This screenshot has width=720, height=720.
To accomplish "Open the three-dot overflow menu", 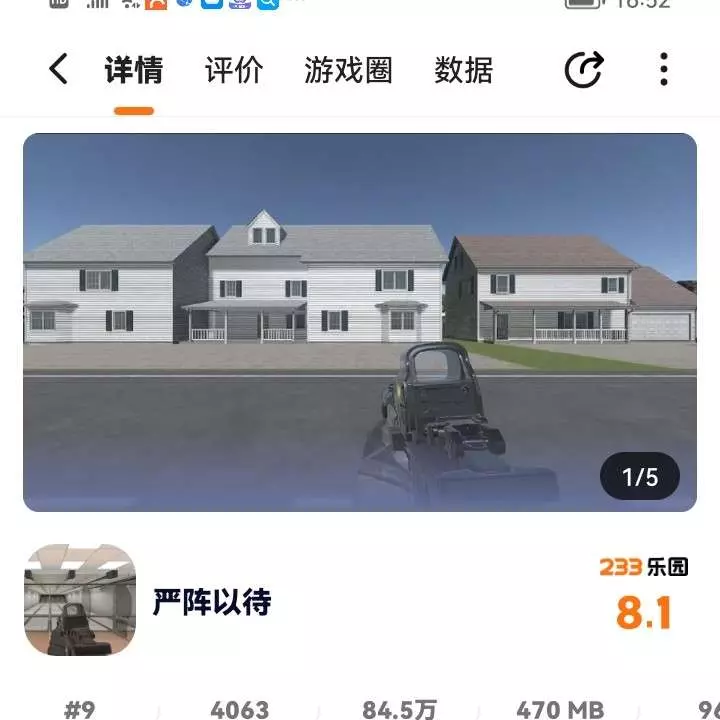I will [x=664, y=70].
